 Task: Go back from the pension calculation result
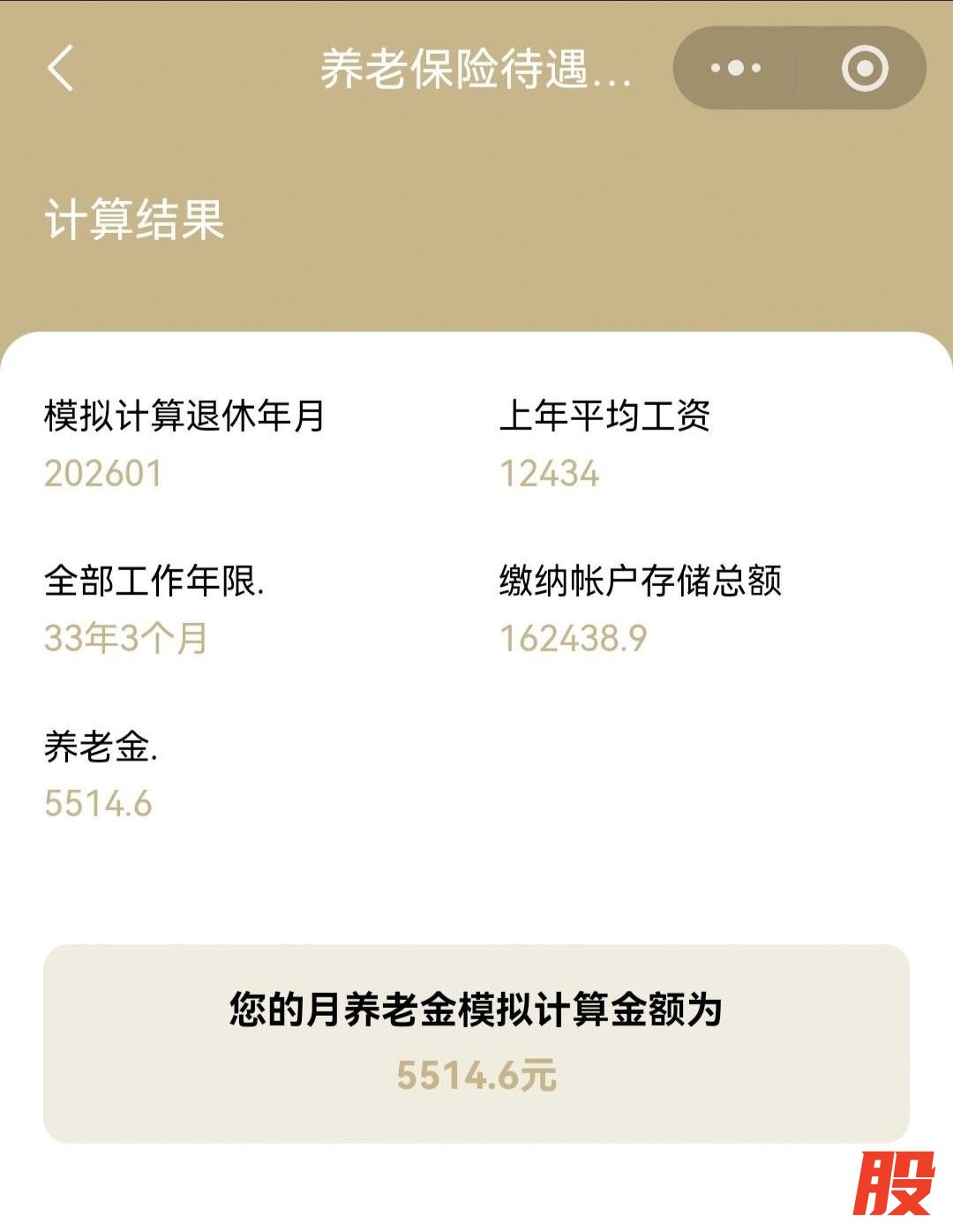61,68
